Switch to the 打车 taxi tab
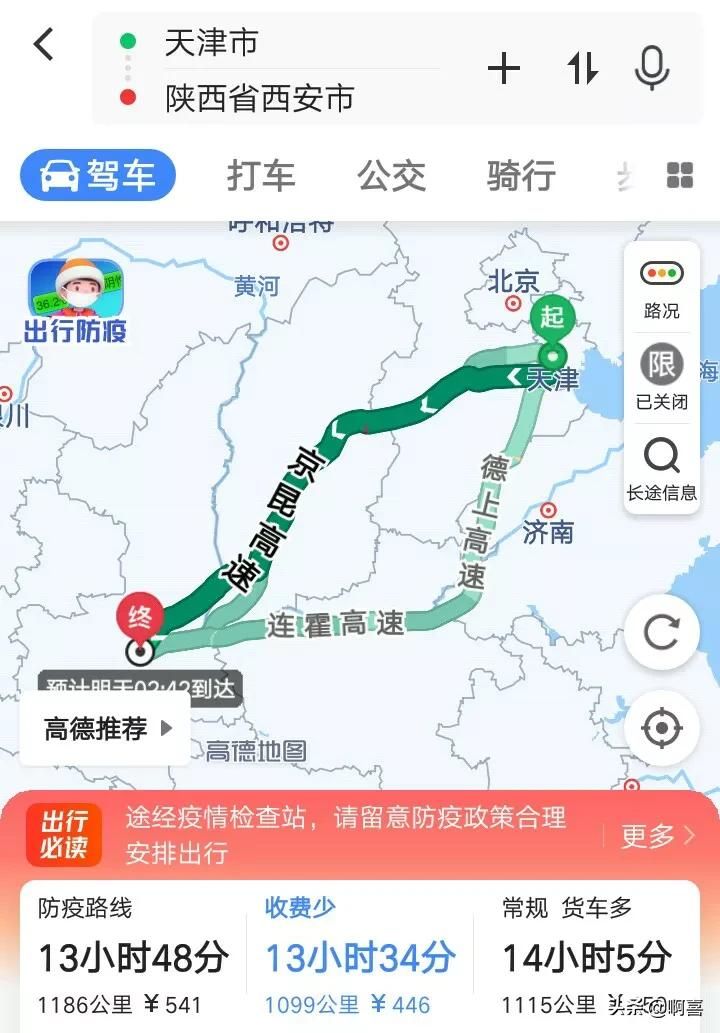 click(x=261, y=176)
